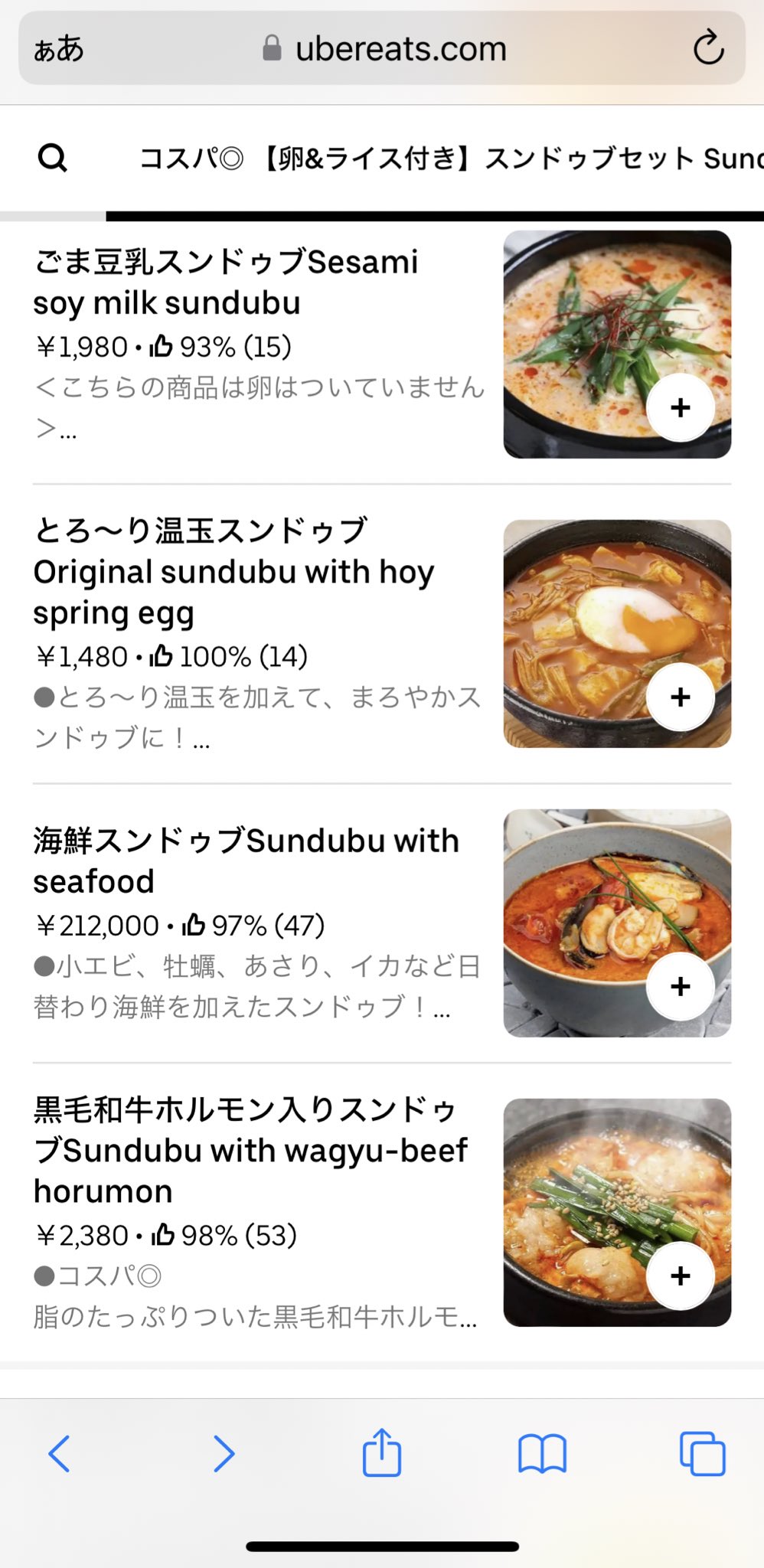
Task: Select the コスパ◎ スンドゥブセット category tab
Action: pyautogui.click(x=450, y=158)
